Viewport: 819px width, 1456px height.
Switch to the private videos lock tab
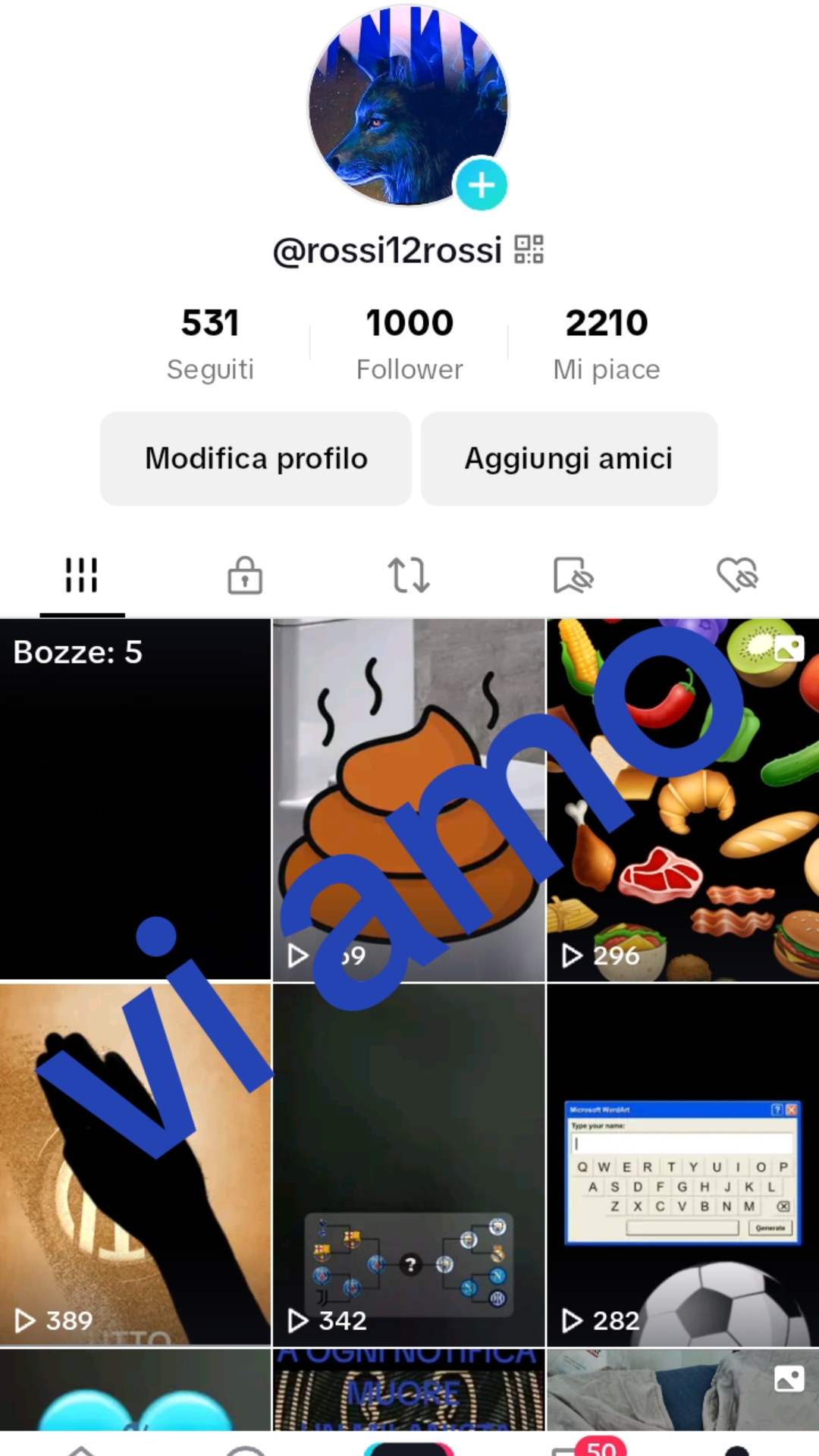[x=245, y=575]
